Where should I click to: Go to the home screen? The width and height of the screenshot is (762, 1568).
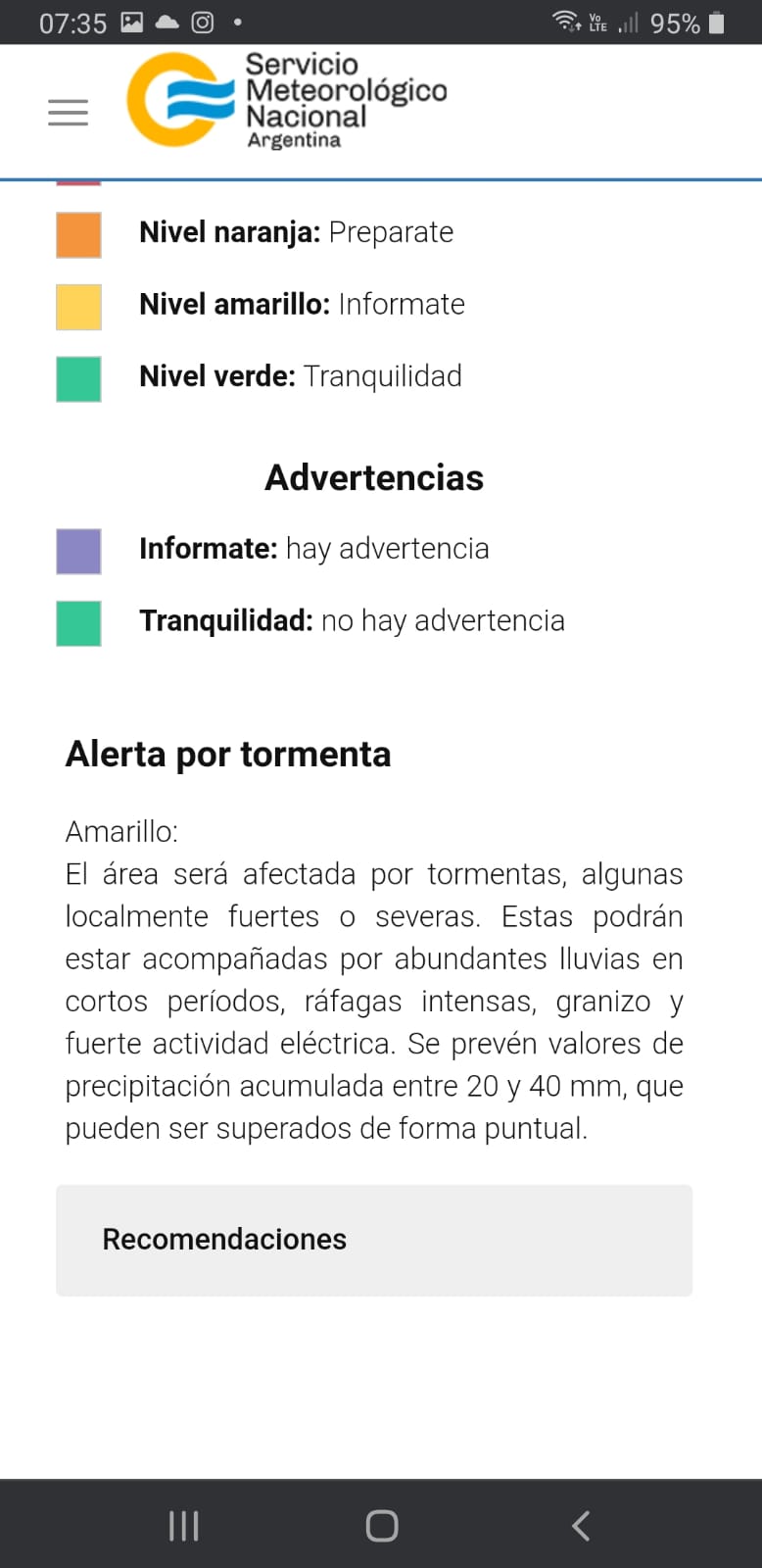click(382, 1525)
